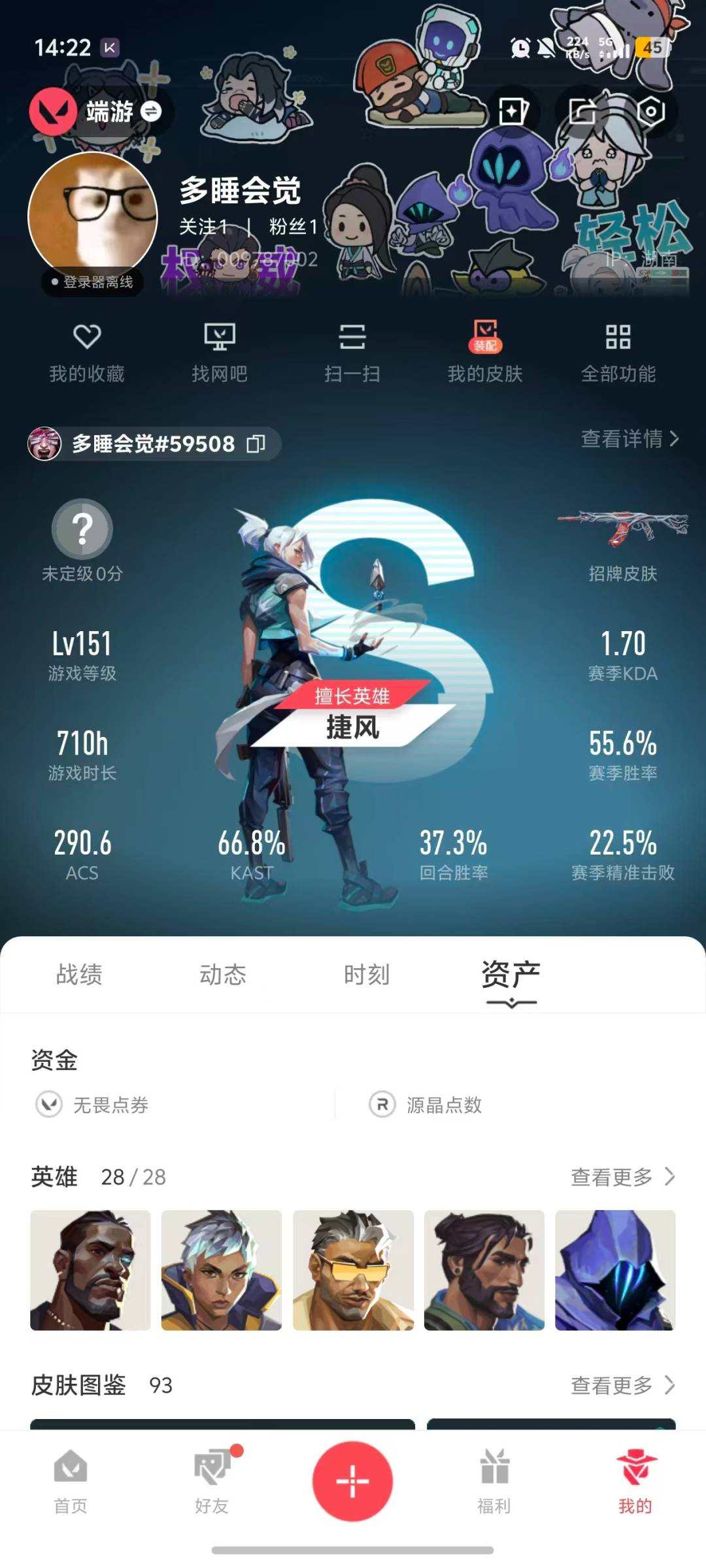Toggle the 端游 platform switcher arrows
Screen dimensions: 706x1568
pos(152,112)
